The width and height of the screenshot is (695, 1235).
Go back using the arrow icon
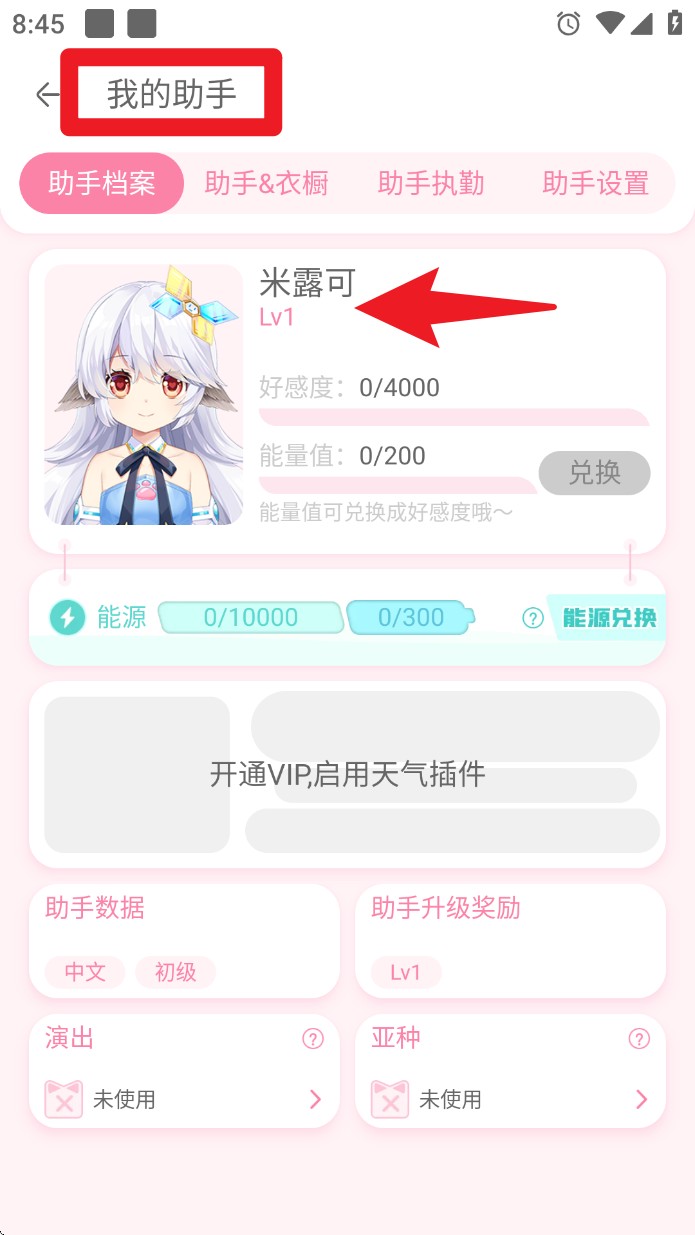coord(46,95)
